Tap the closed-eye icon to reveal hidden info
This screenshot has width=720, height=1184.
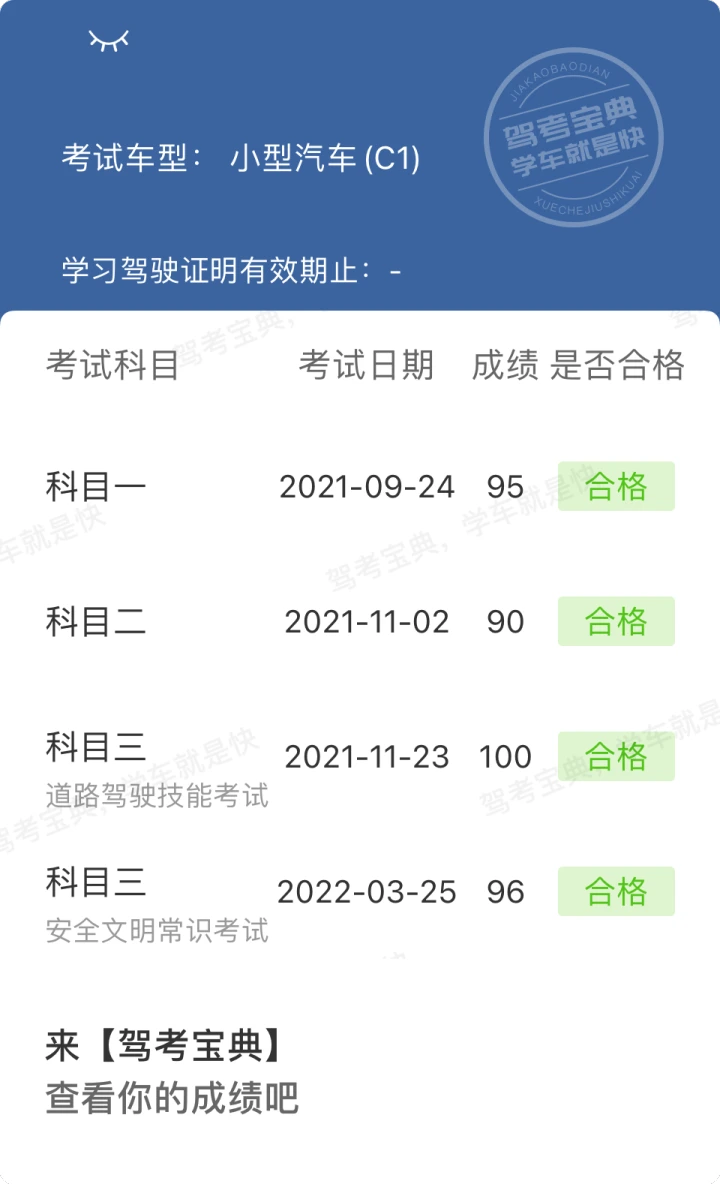coord(109,41)
